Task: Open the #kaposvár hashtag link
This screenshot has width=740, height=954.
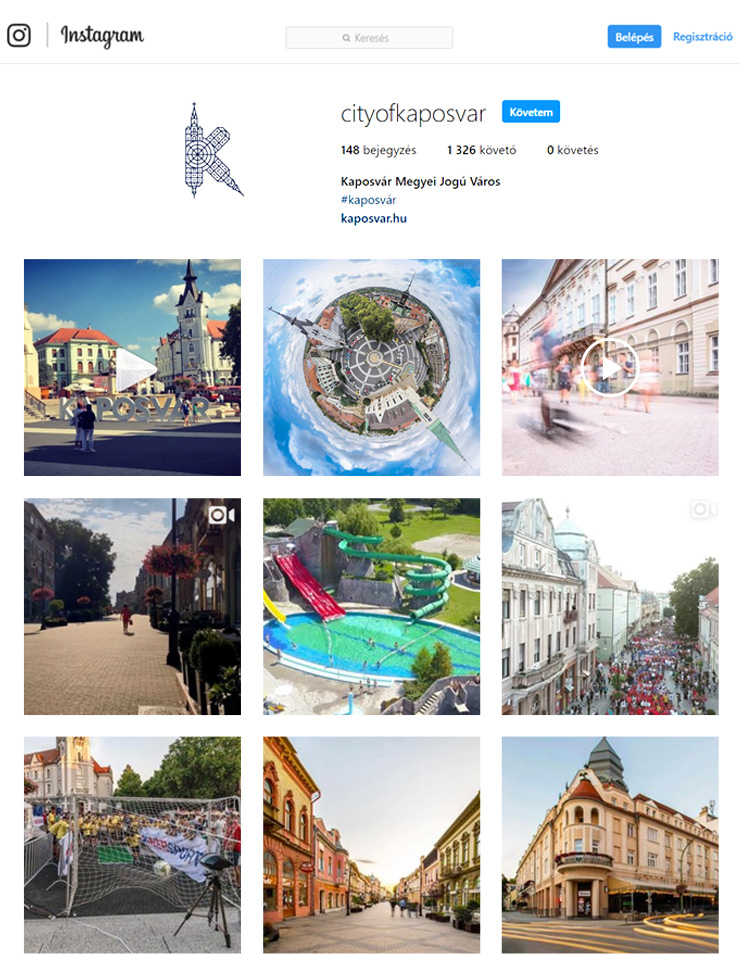Action: (x=368, y=200)
